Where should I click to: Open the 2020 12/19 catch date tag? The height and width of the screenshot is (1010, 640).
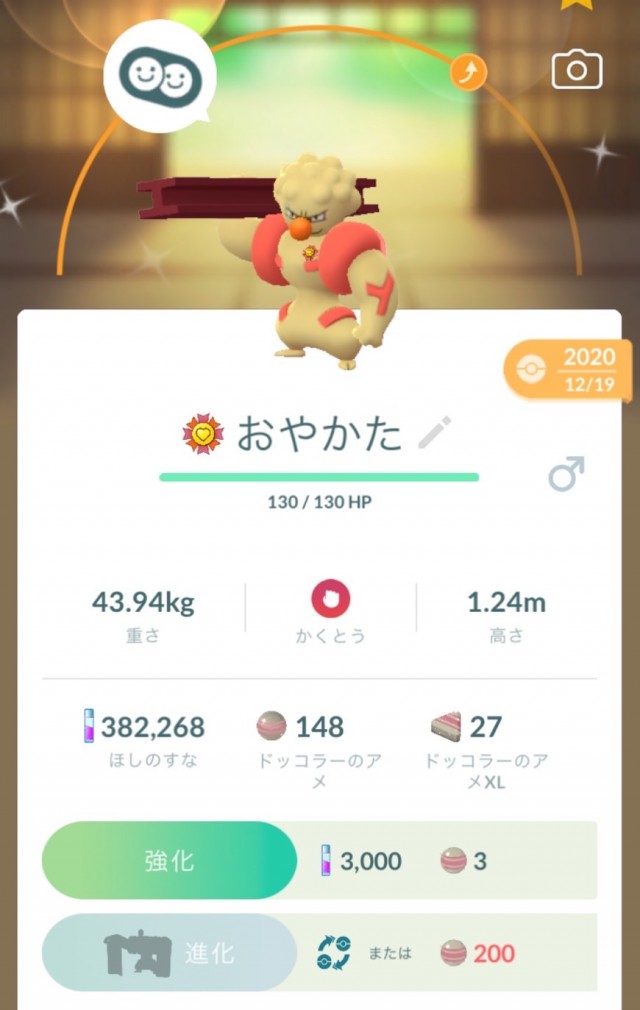coord(569,370)
